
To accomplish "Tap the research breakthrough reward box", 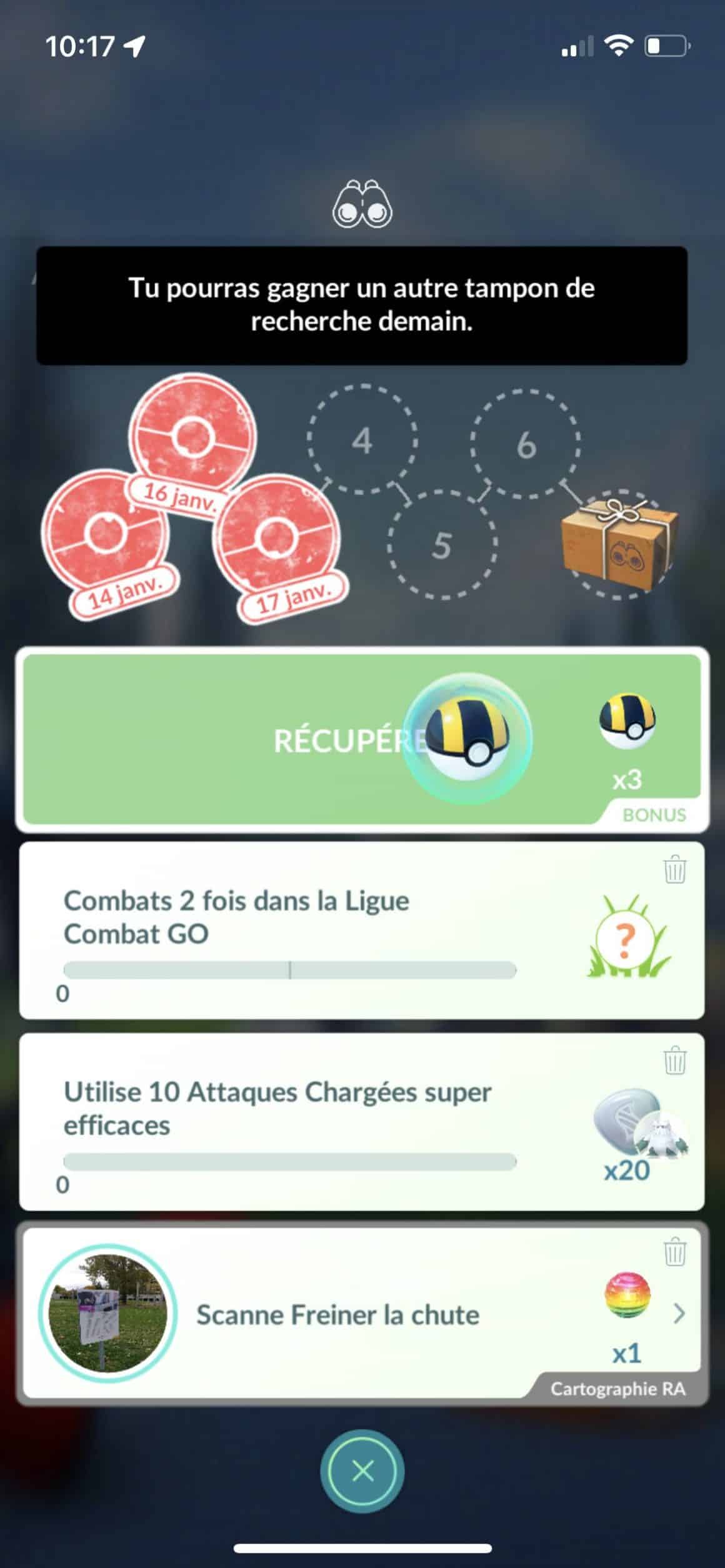I will [x=619, y=543].
